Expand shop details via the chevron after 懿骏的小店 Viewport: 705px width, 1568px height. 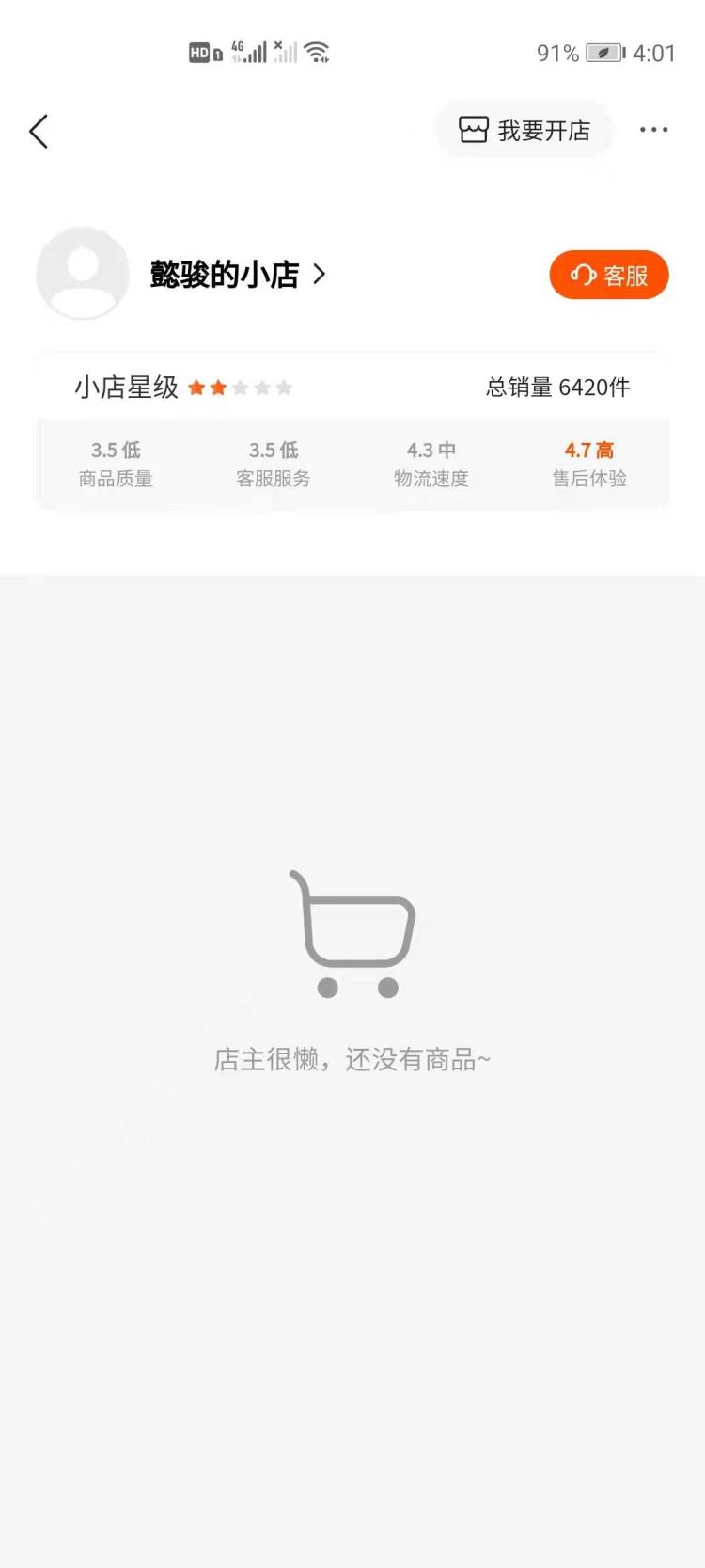tap(319, 275)
